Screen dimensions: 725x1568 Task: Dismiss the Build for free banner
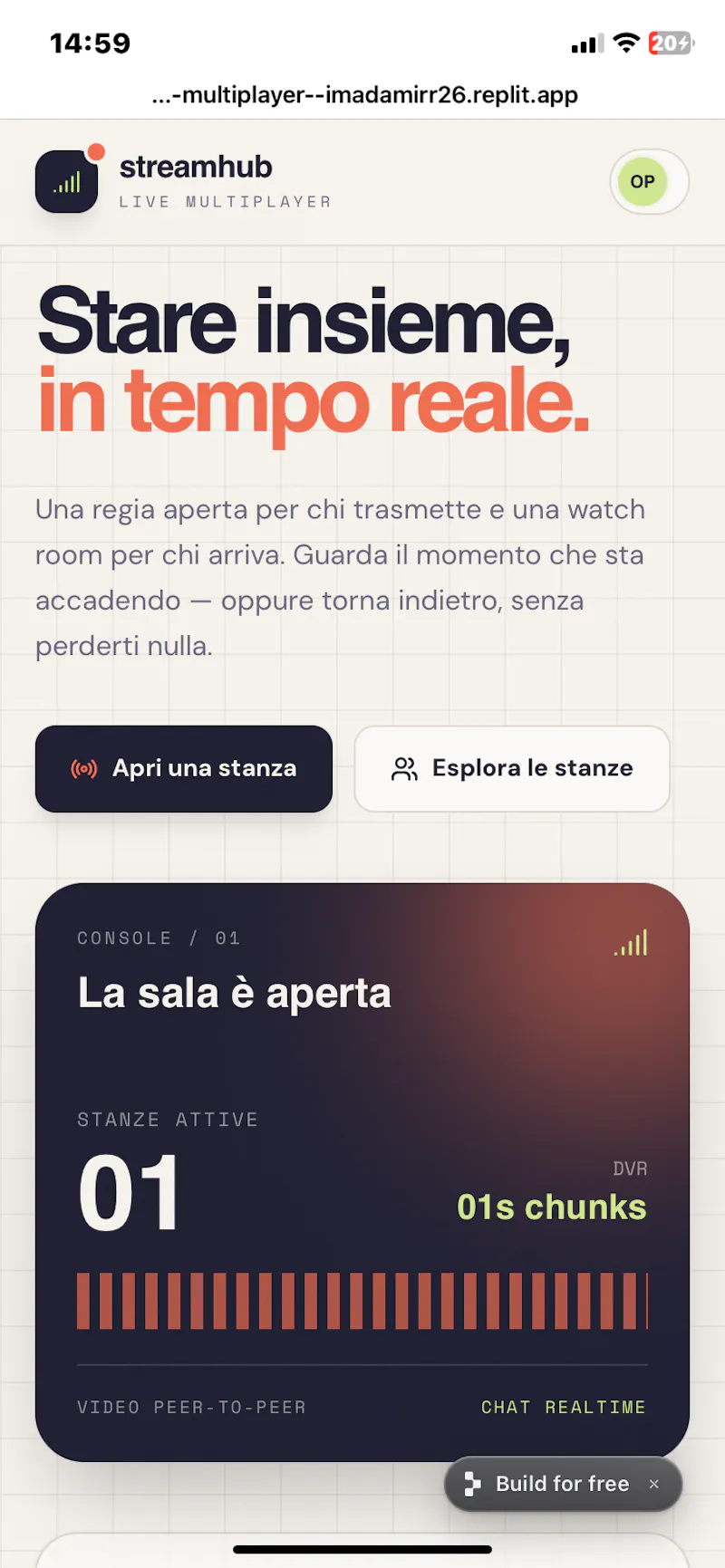(x=654, y=1484)
